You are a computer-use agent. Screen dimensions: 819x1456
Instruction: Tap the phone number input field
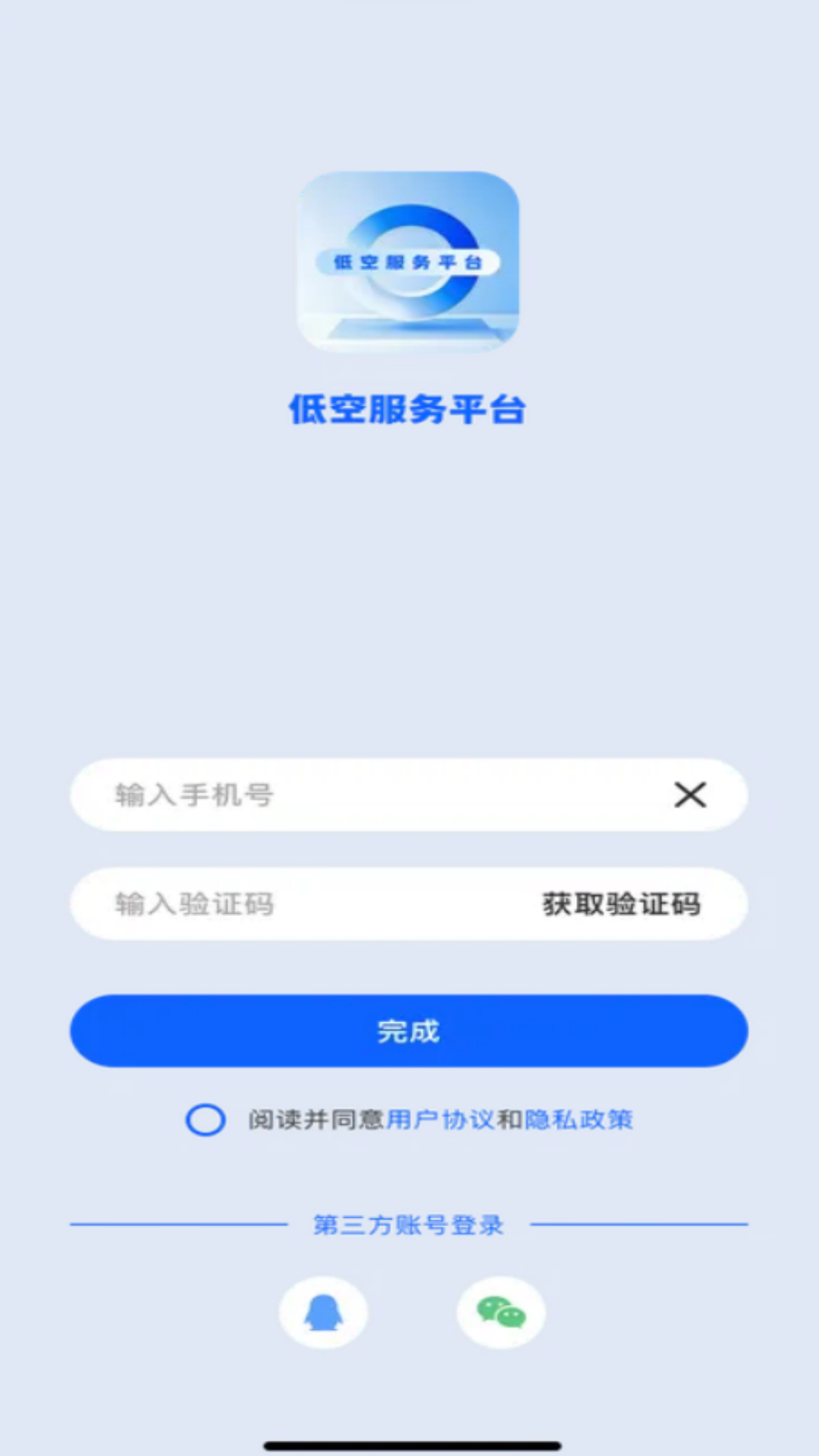(x=364, y=795)
